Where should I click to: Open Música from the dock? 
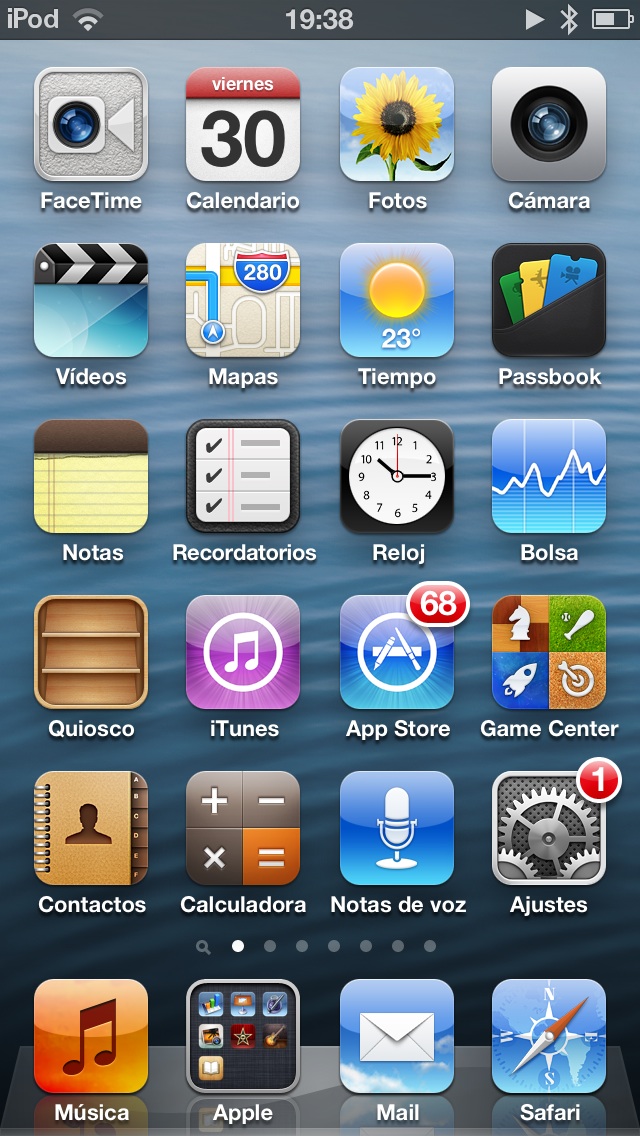pos(91,1036)
